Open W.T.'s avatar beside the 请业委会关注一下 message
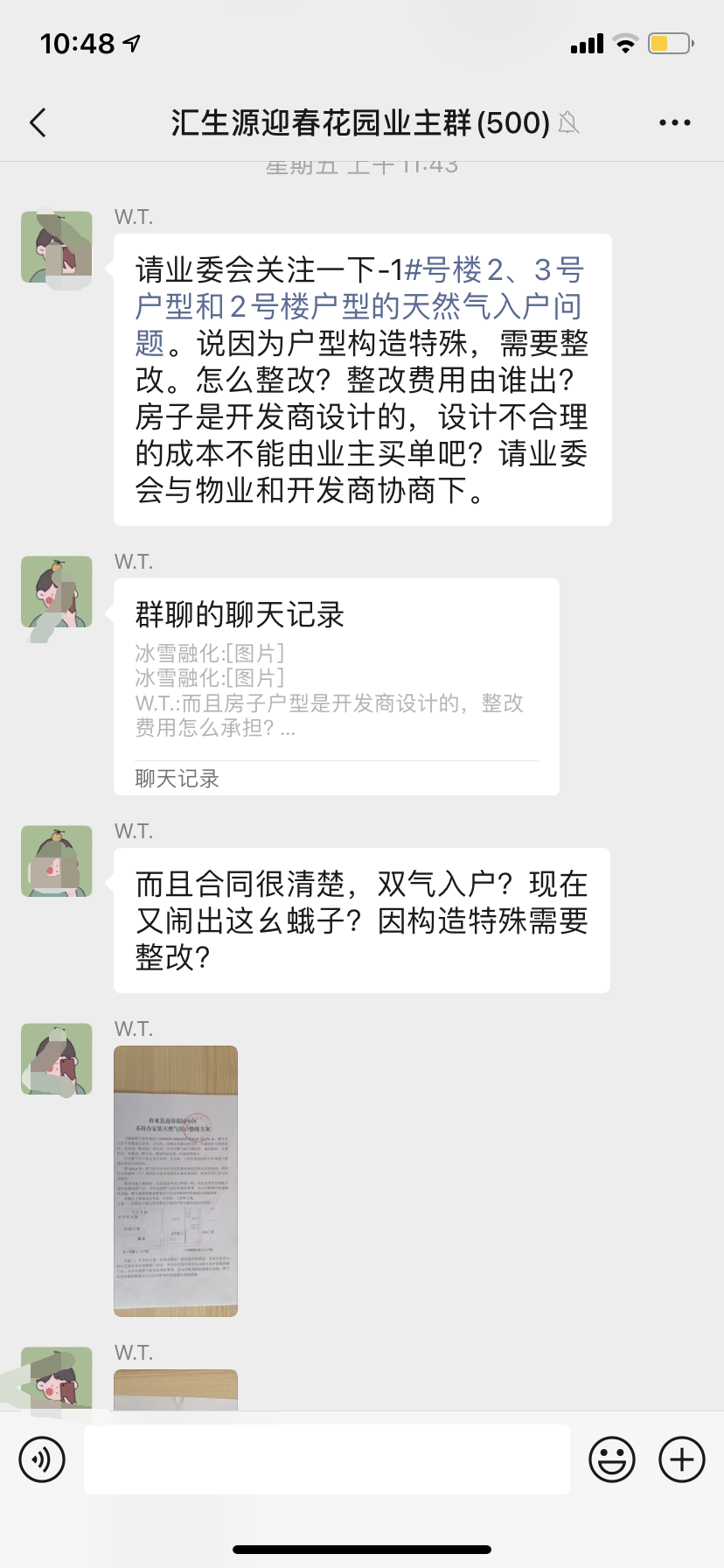Screen dimensions: 724x1568 (x=57, y=247)
